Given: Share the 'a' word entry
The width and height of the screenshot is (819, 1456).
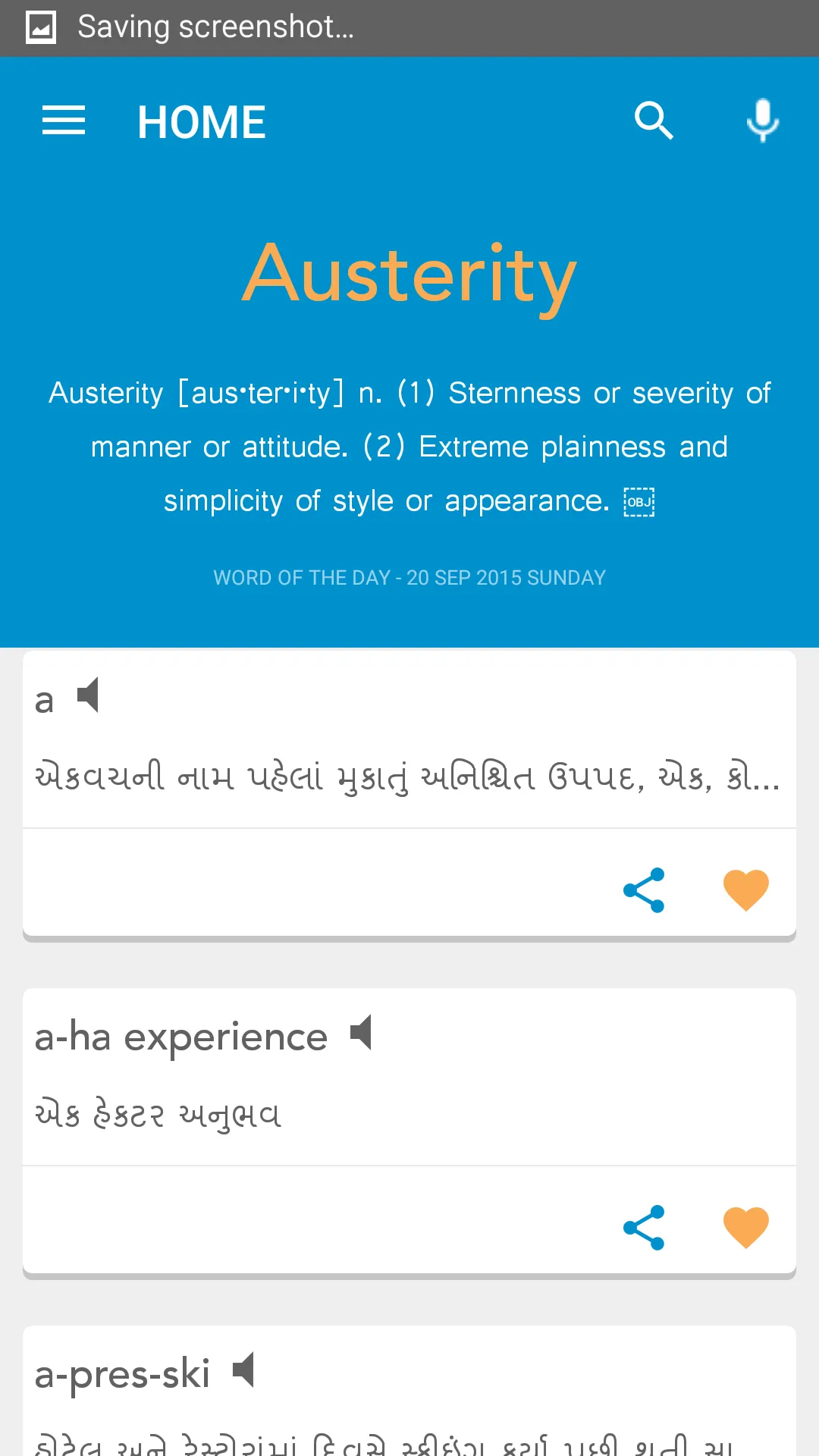Looking at the screenshot, I should pos(644,890).
